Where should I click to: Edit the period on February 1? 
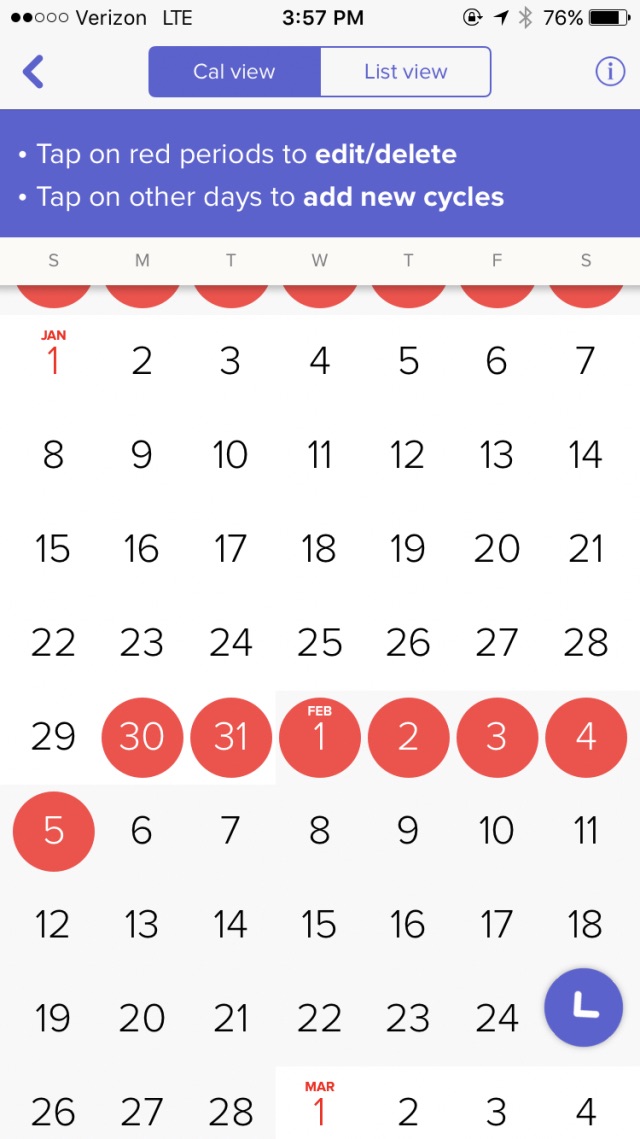(320, 737)
